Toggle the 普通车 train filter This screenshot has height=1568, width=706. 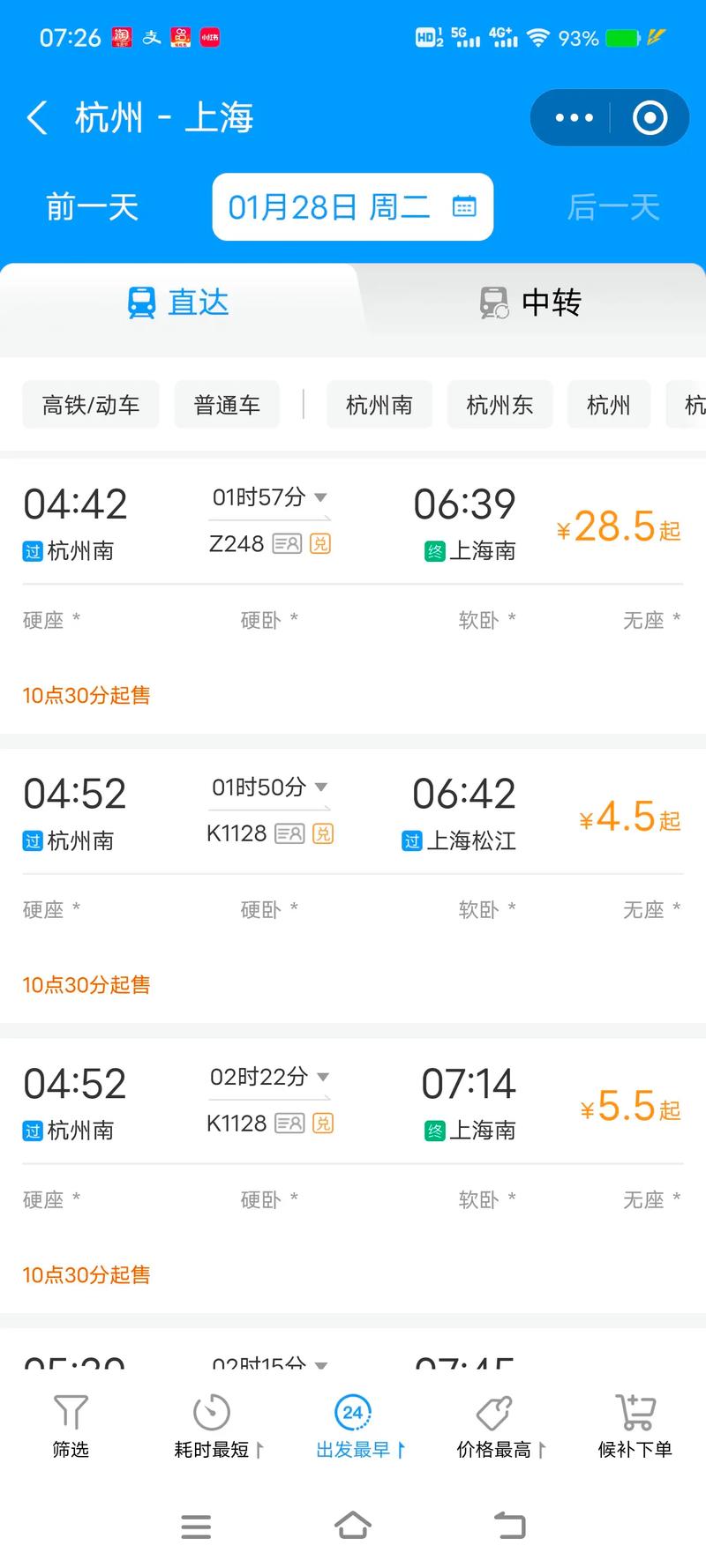pos(227,404)
